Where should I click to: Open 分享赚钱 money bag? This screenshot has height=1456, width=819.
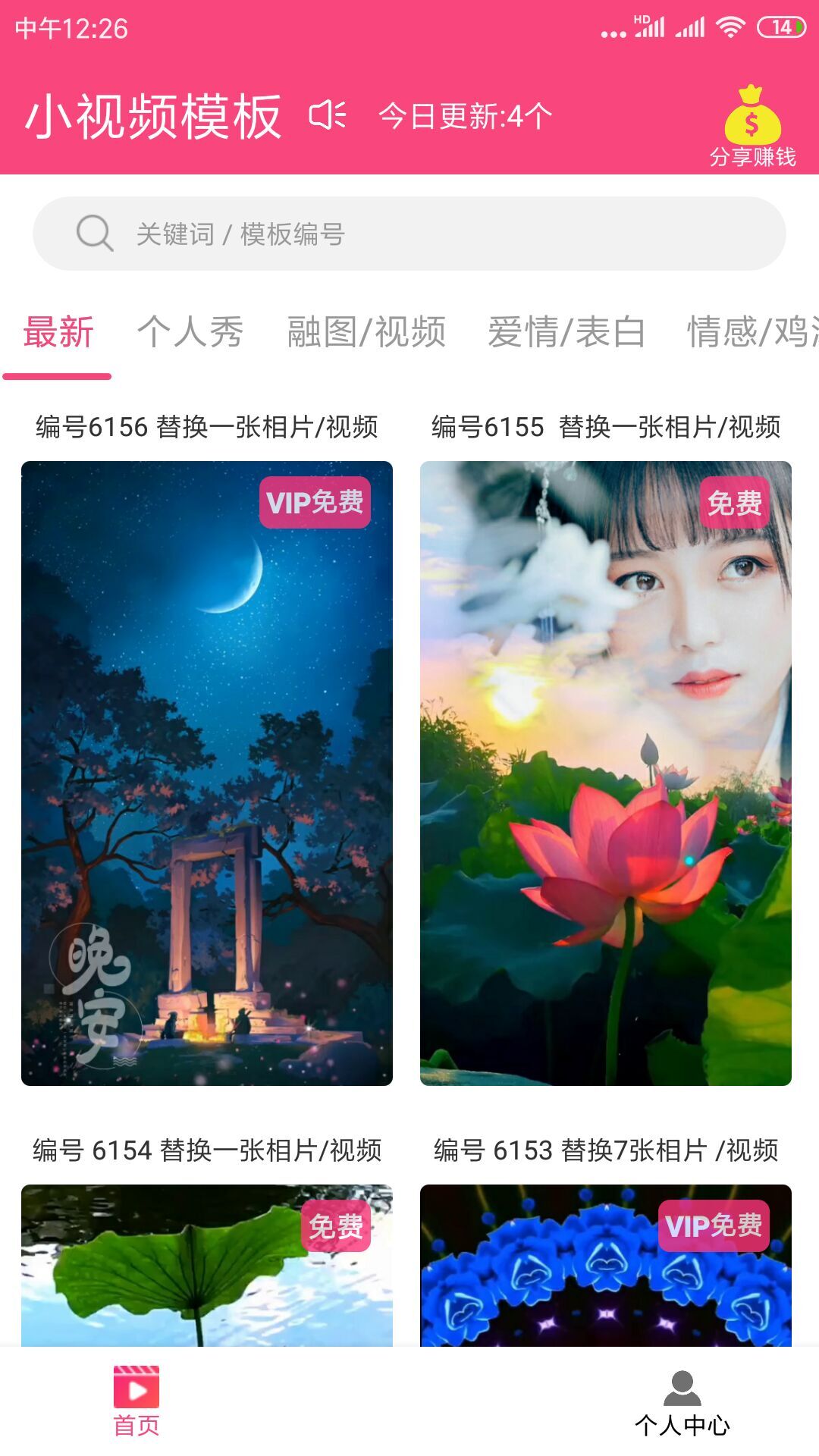tap(752, 126)
